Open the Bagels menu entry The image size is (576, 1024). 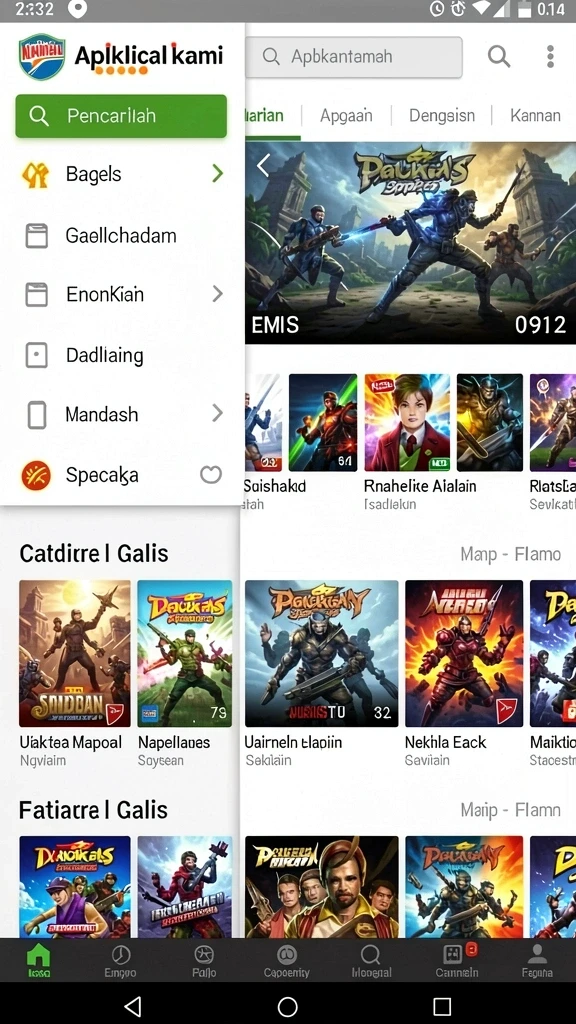point(122,174)
